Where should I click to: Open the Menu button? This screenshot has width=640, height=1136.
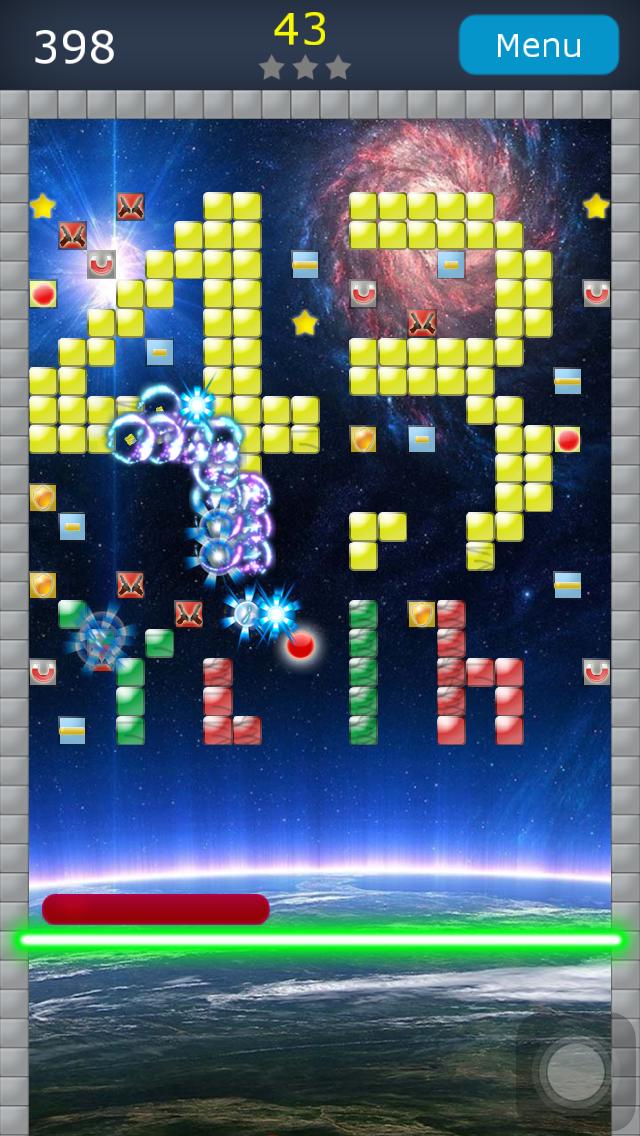(538, 45)
